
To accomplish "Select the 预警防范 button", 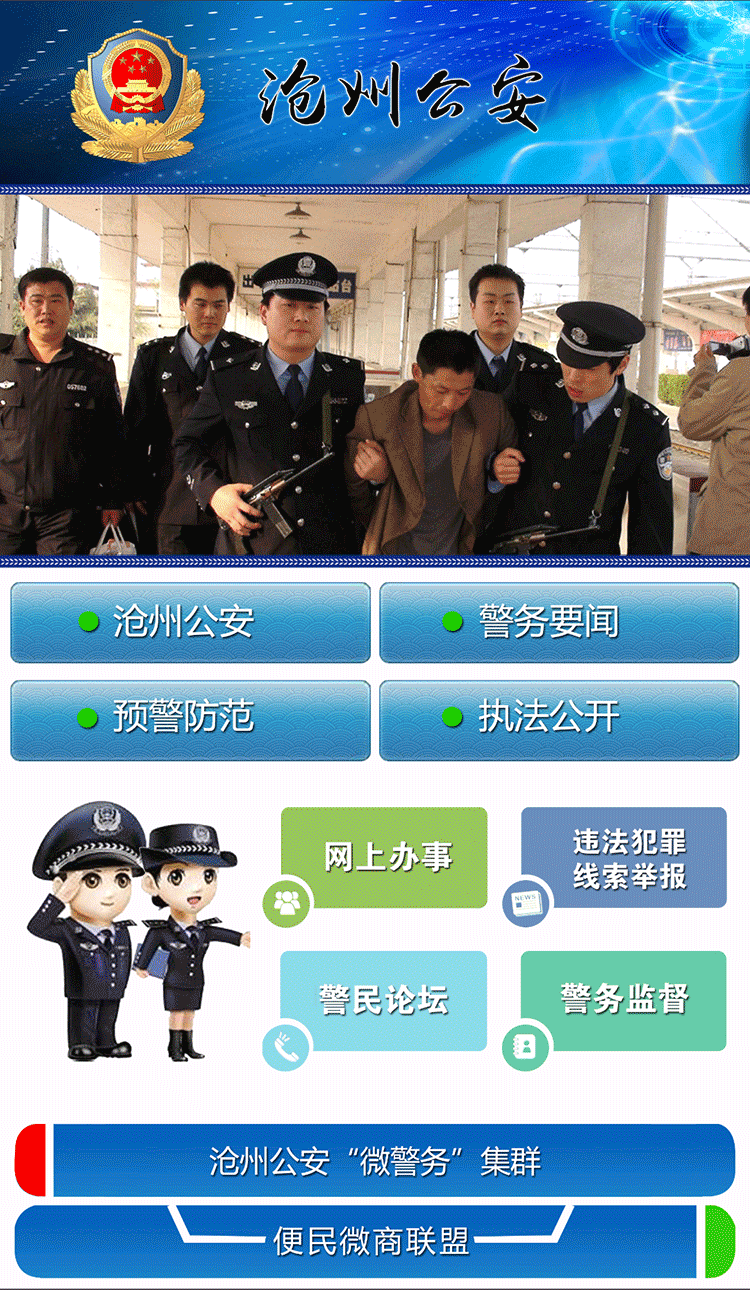I will [x=190, y=718].
